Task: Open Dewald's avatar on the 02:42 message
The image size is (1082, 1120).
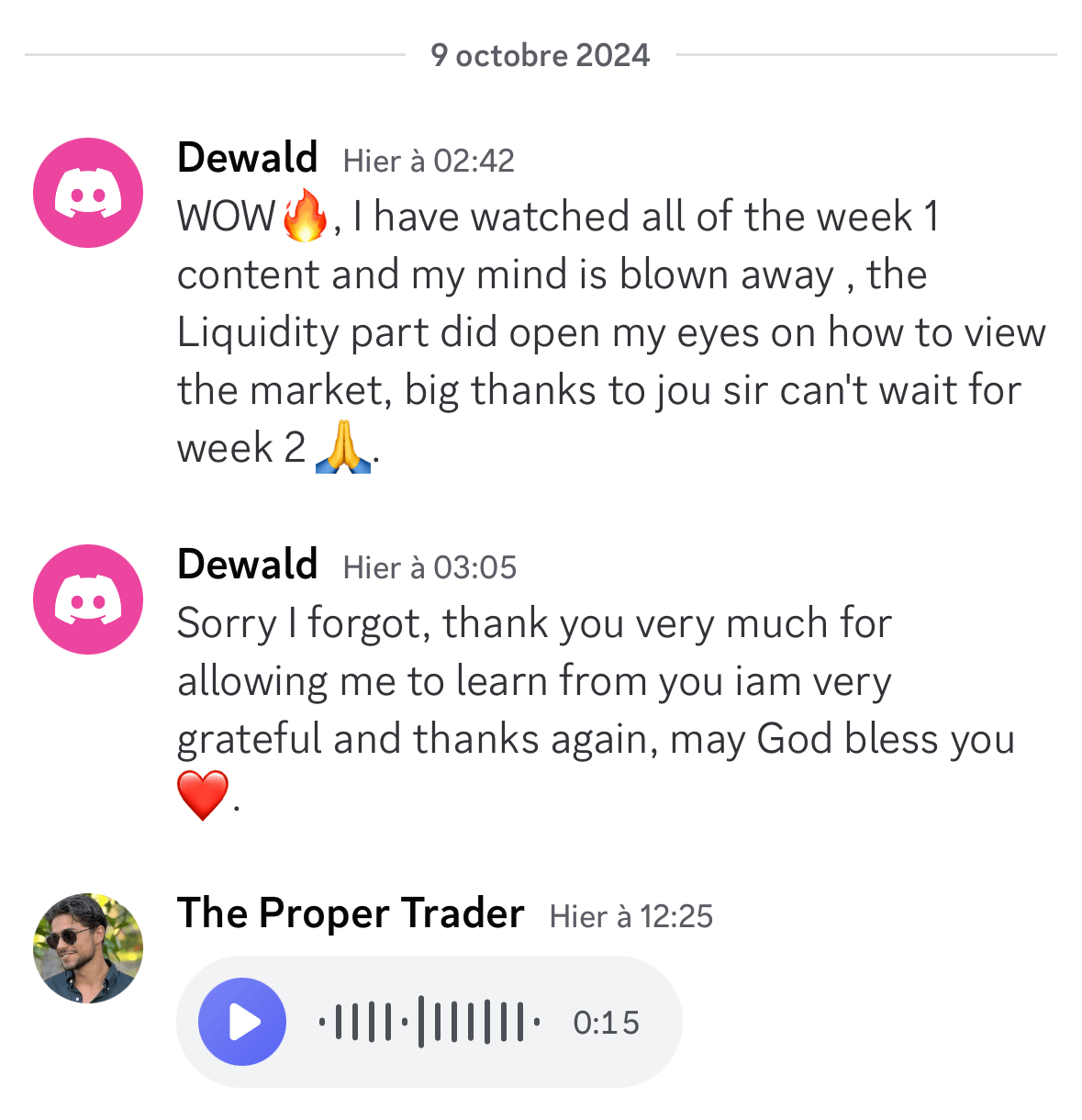Action: 88,193
